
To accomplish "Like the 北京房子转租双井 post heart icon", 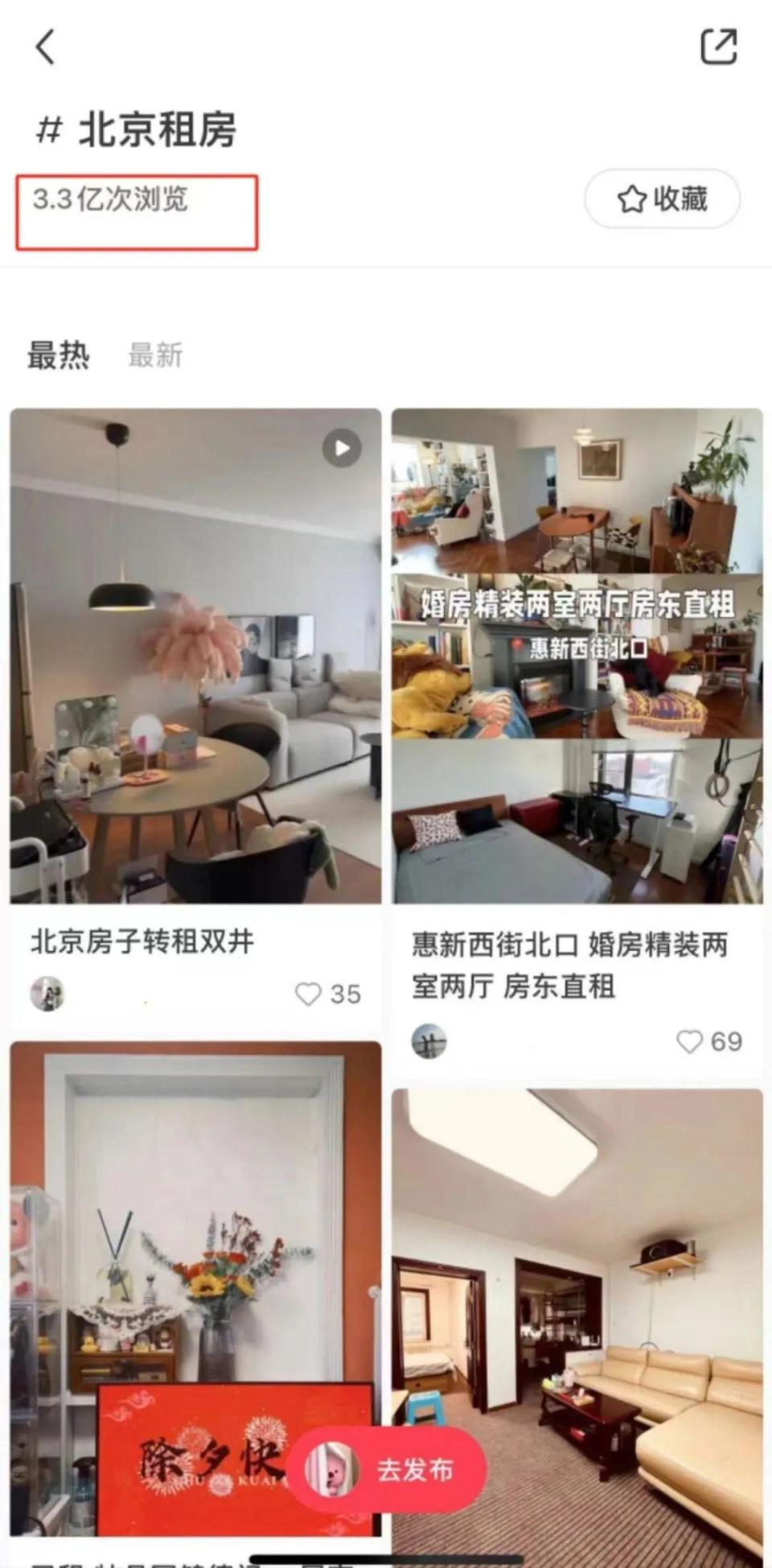I will (x=308, y=995).
